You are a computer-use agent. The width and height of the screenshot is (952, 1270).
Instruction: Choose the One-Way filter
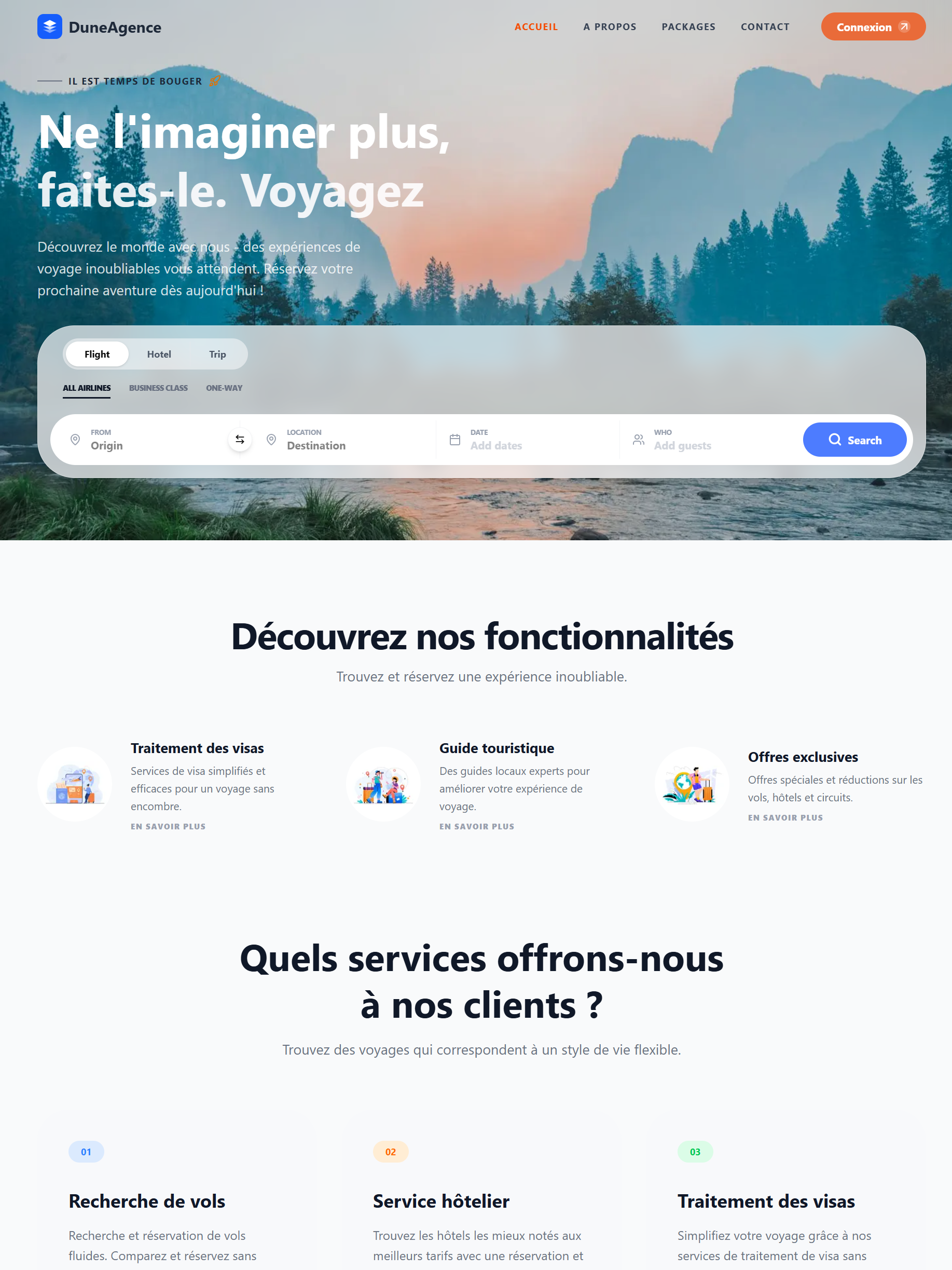224,388
